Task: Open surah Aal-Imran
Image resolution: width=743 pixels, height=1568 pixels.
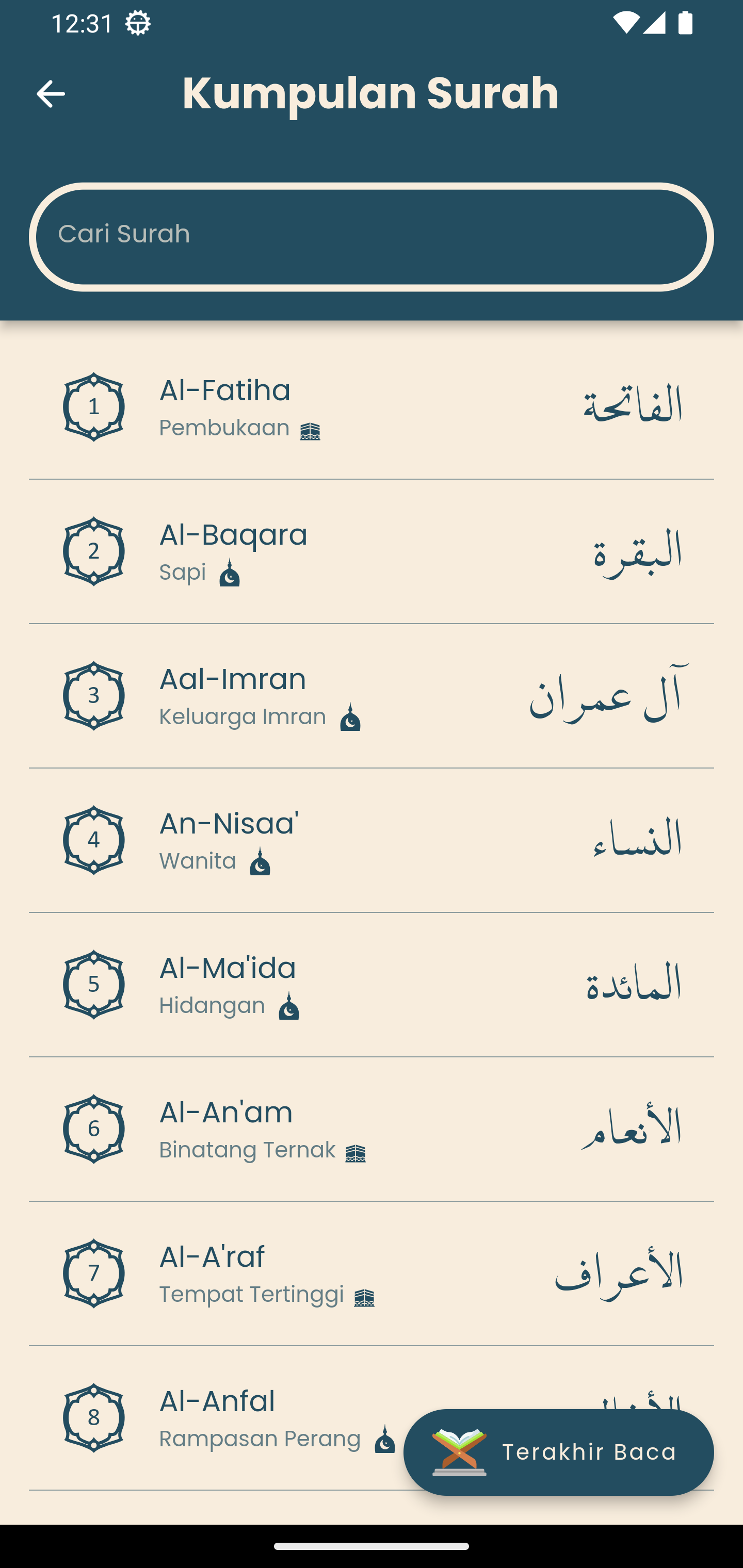Action: pos(372,696)
